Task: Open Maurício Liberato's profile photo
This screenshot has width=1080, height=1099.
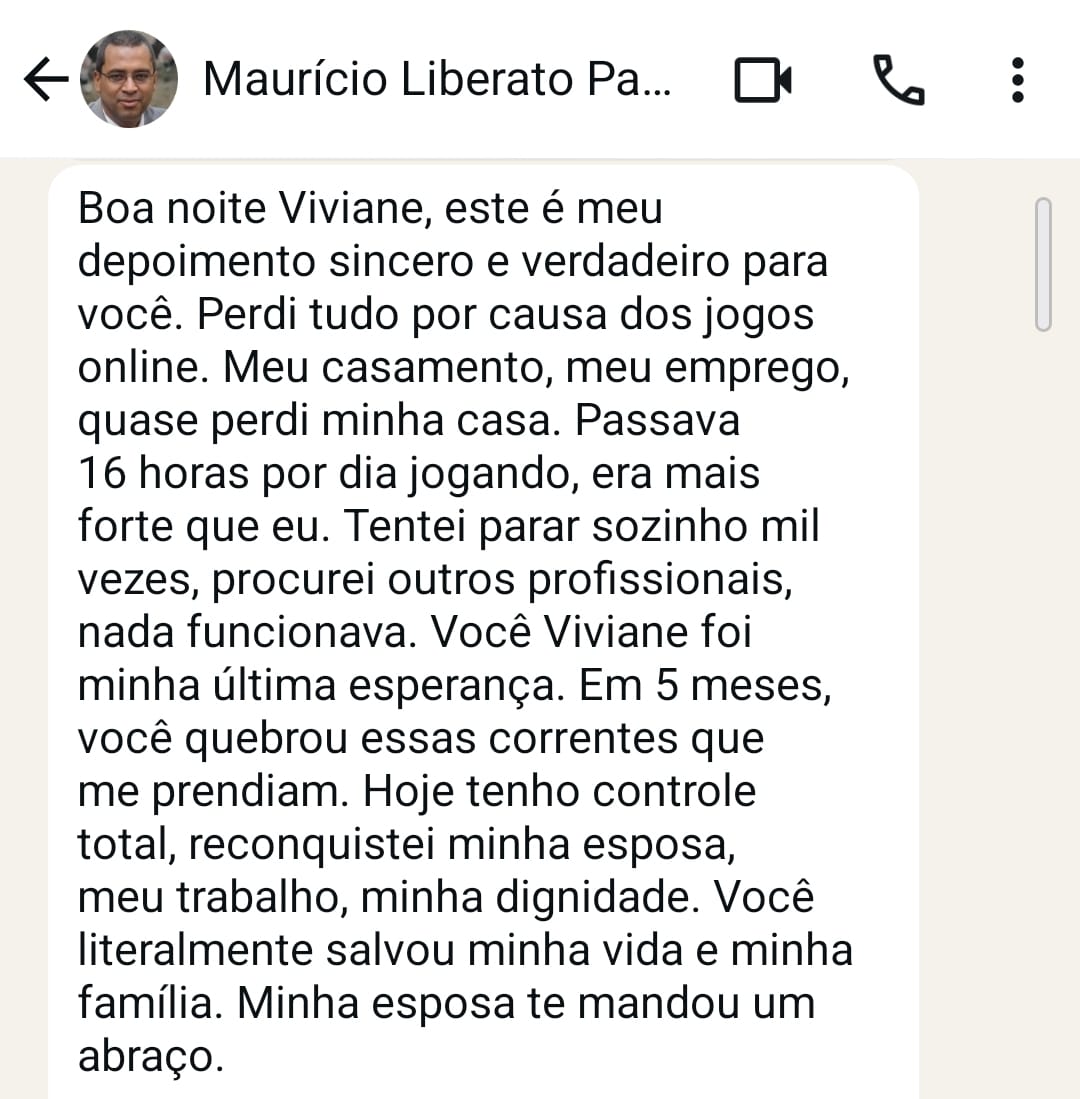Action: point(129,79)
